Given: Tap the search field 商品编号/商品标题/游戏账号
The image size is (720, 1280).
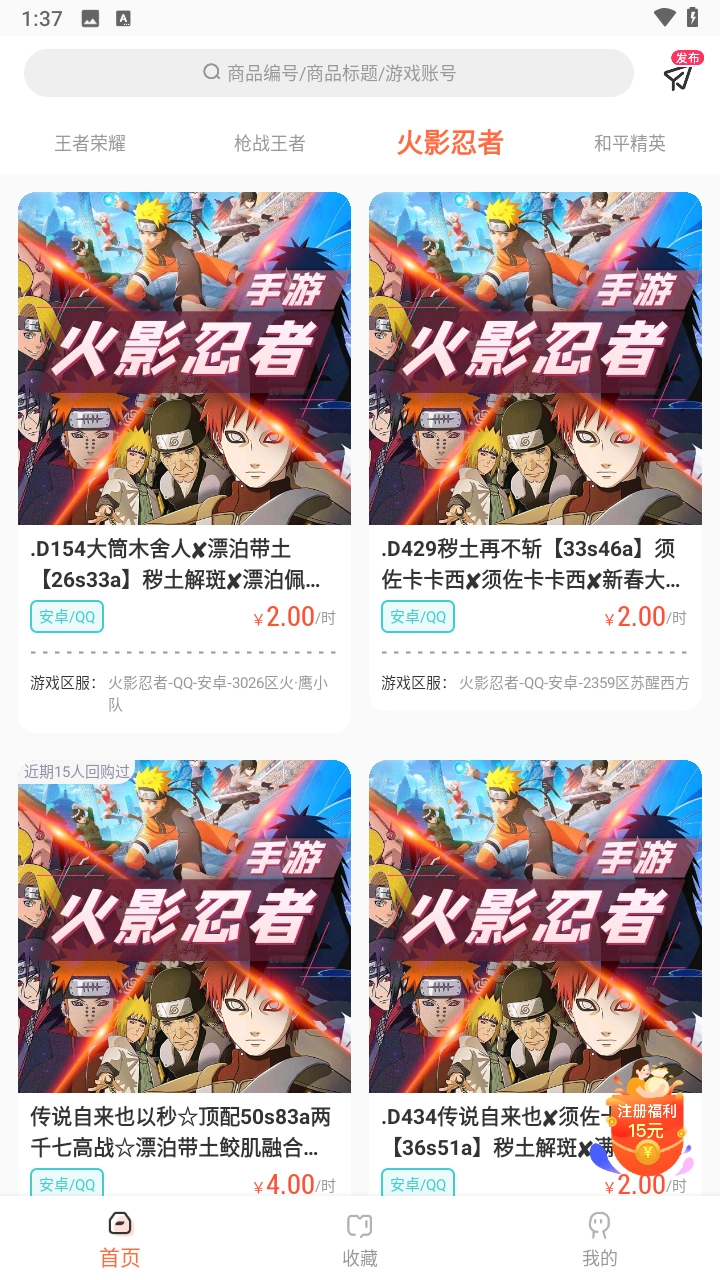Looking at the screenshot, I should (x=330, y=72).
